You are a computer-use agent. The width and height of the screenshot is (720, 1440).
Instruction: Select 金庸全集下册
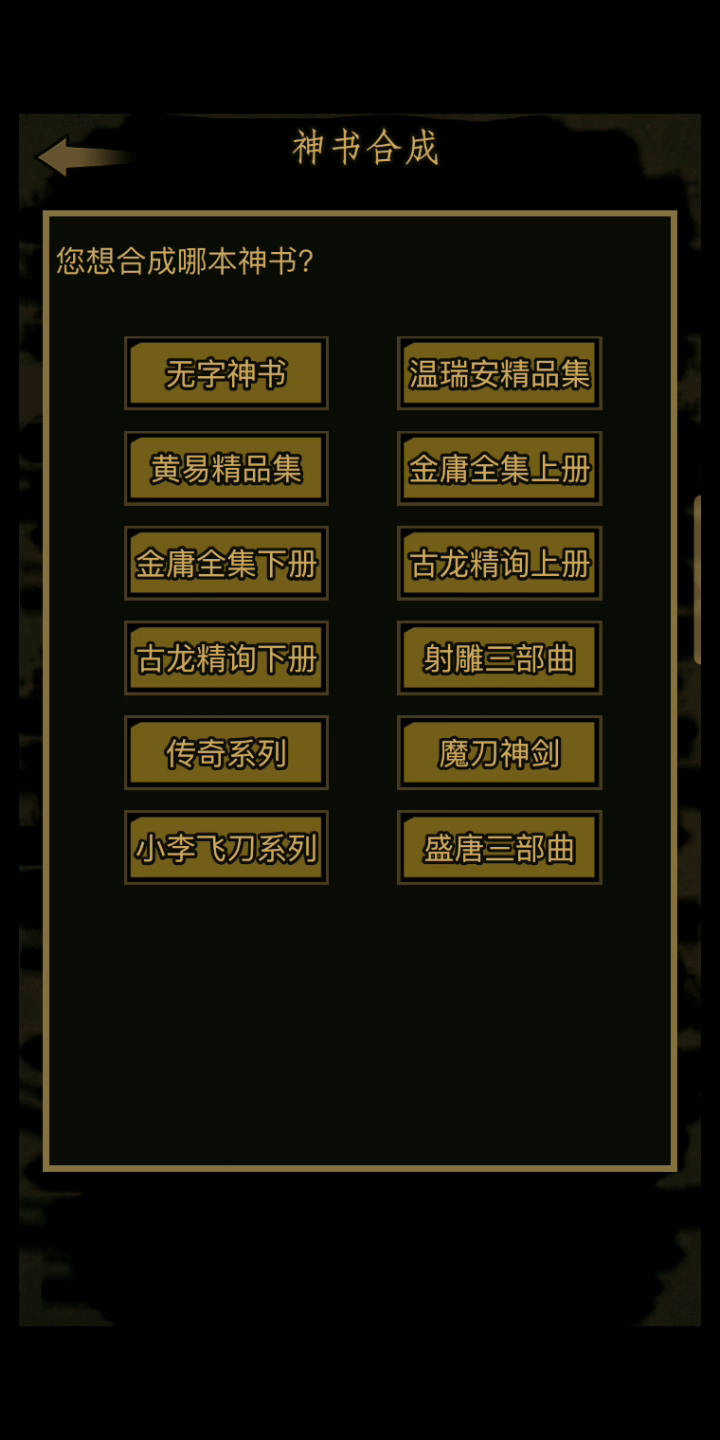coord(226,563)
